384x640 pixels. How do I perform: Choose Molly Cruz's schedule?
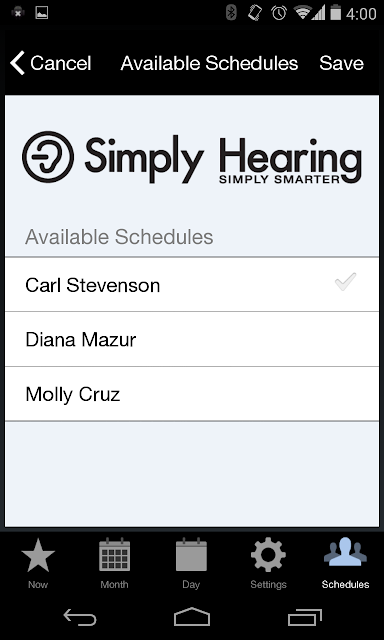[x=192, y=394]
